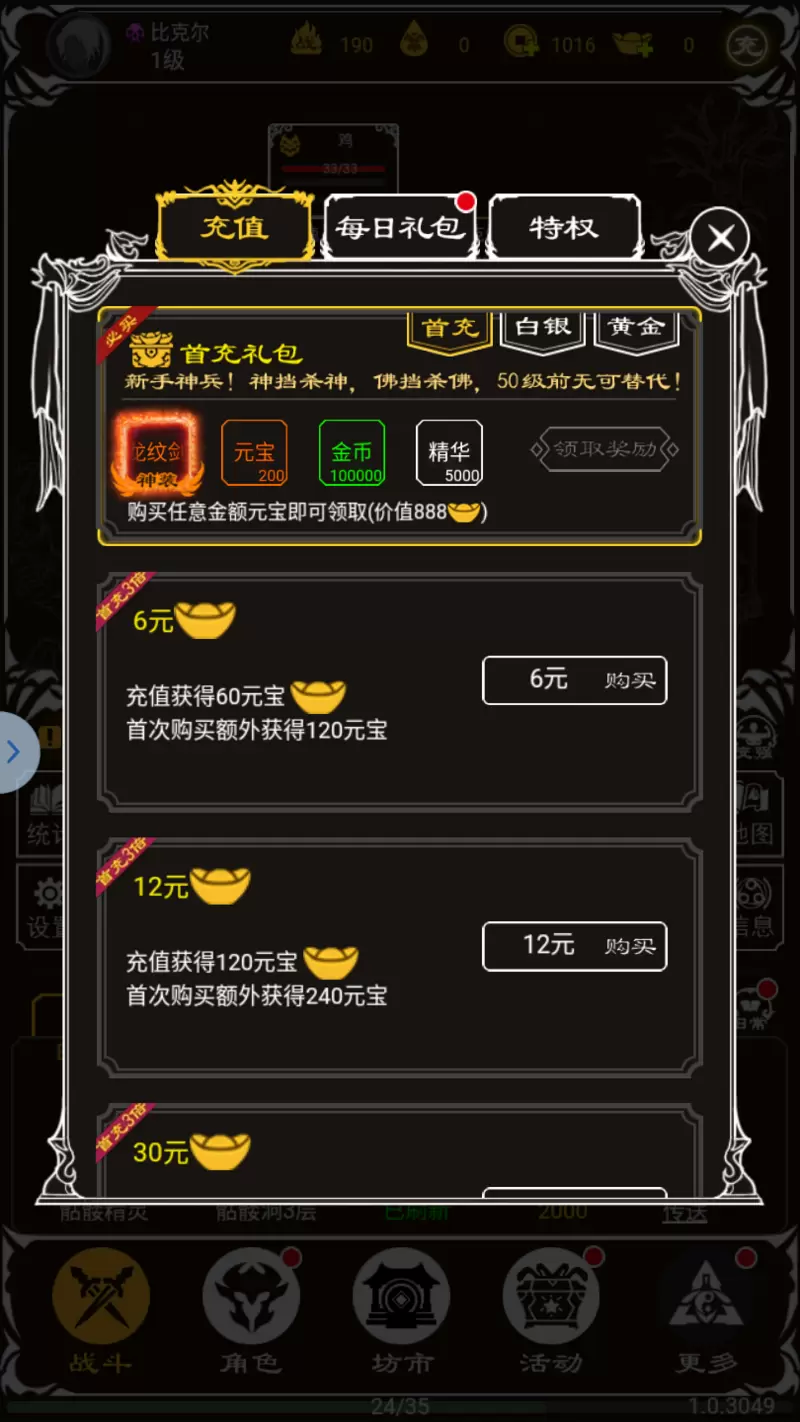
Task: View the 元宝 200 reward item
Action: [254, 453]
